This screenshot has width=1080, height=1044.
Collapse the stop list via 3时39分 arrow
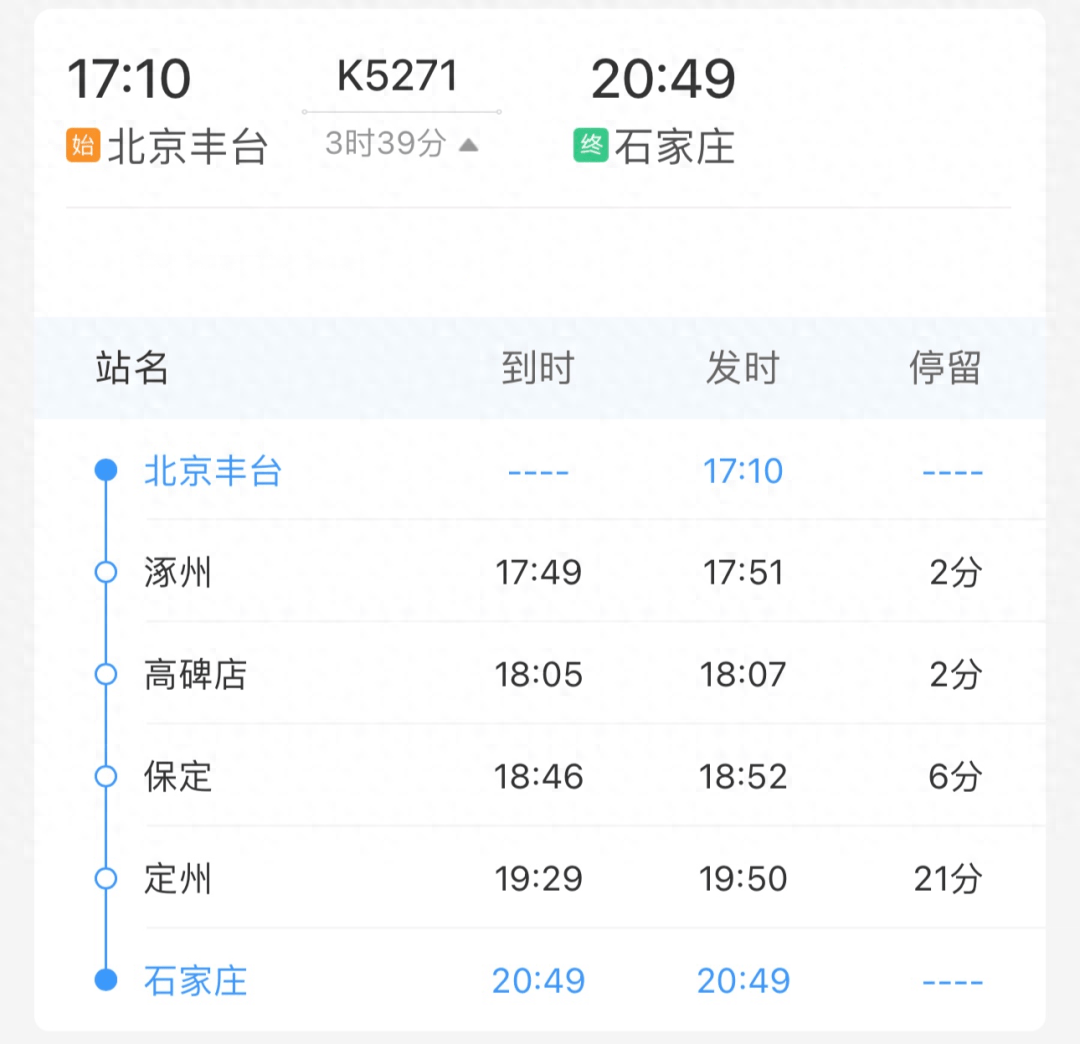(x=468, y=145)
